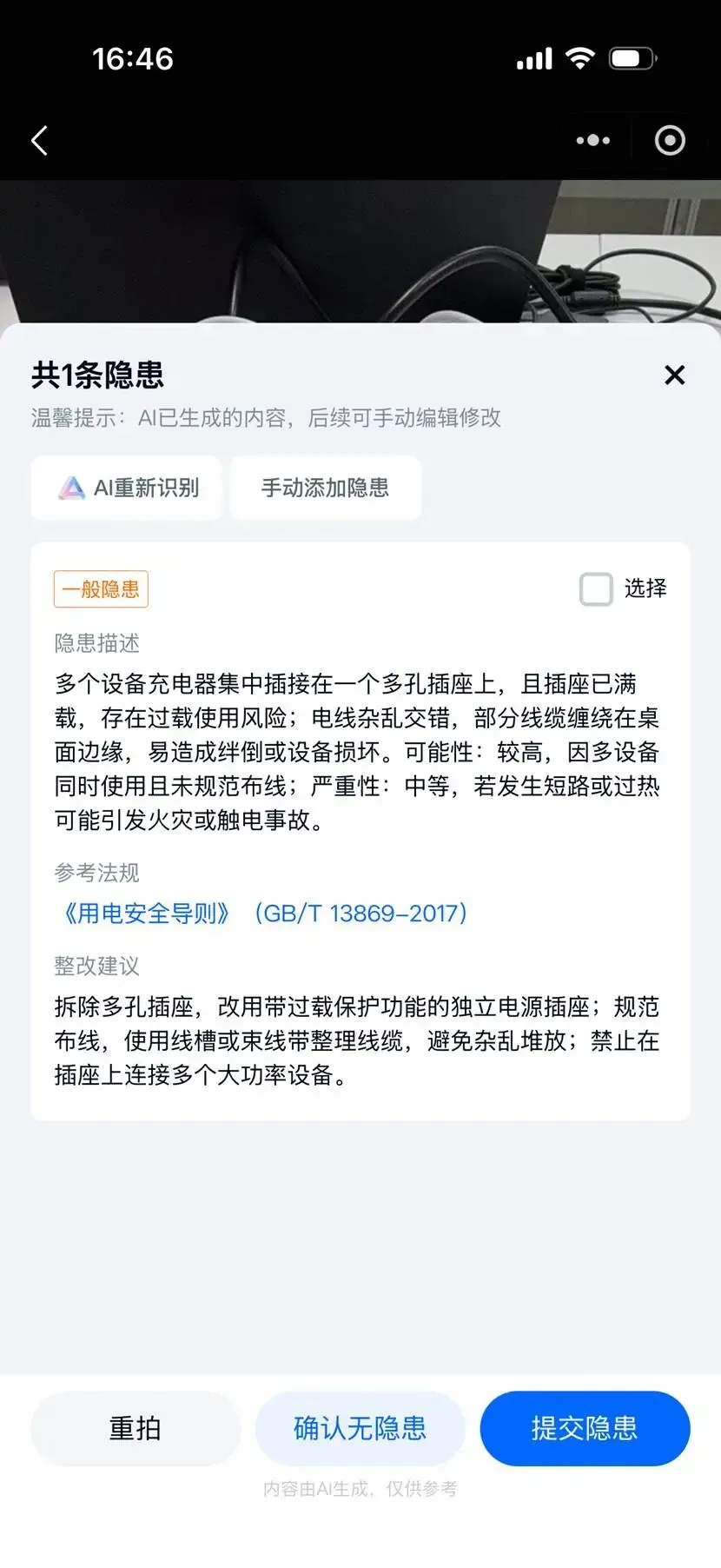
Task: Choose 确认无隐患 to confirm no hazard
Action: pos(360,1428)
